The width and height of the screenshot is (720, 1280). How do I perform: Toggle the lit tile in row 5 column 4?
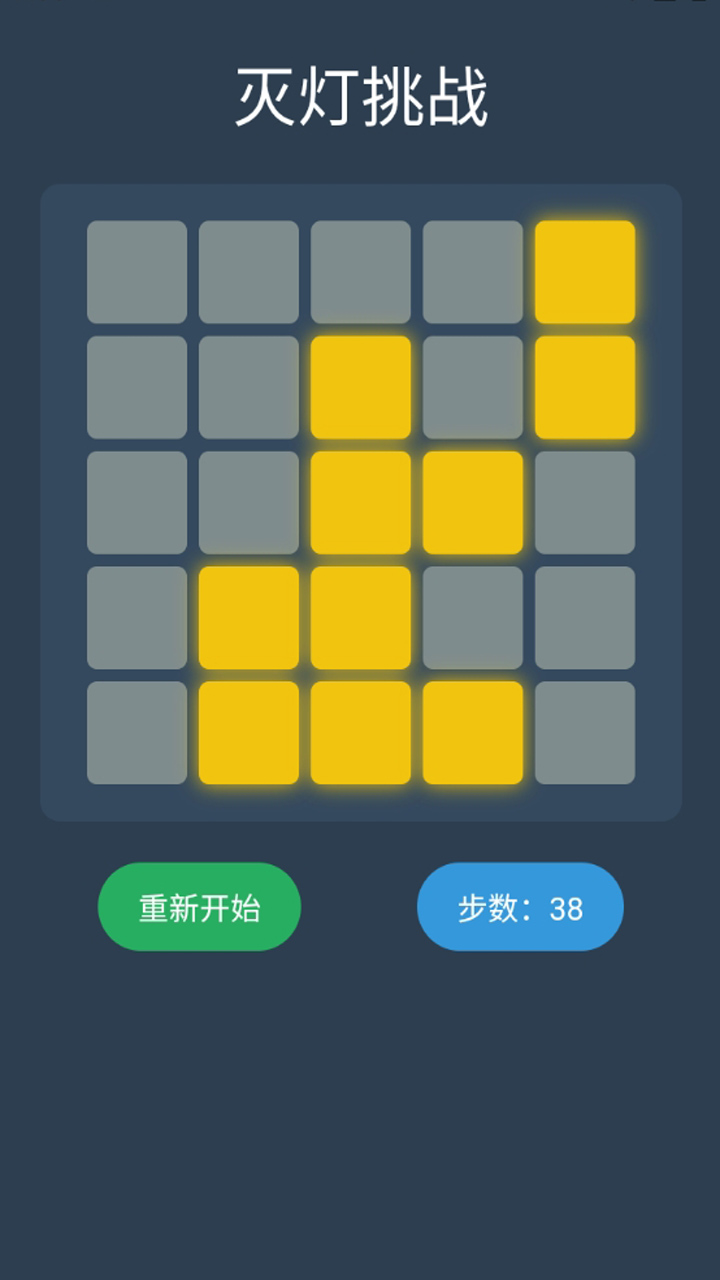click(473, 730)
